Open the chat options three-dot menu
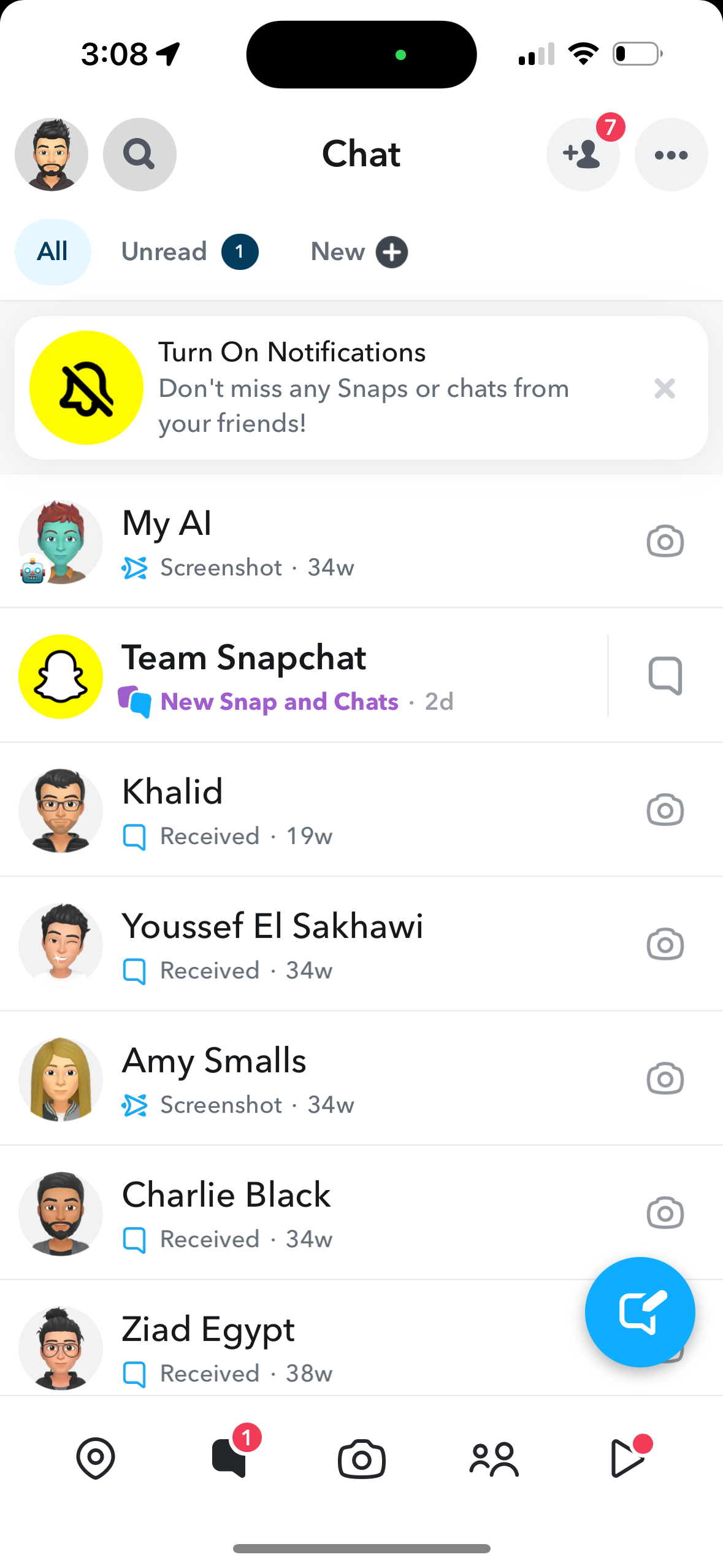The height and width of the screenshot is (1568, 723). tap(670, 155)
